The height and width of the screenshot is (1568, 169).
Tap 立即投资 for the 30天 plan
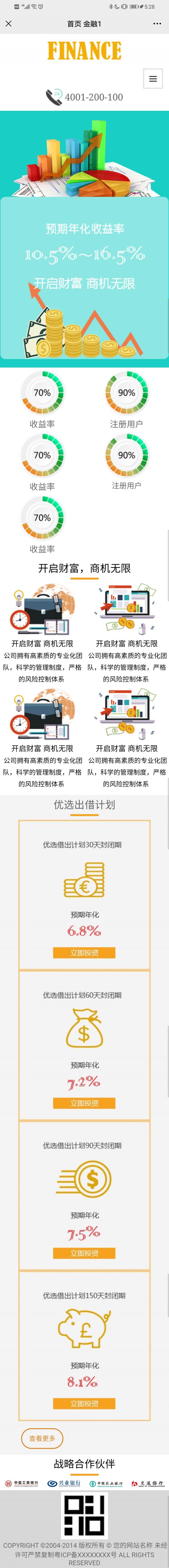click(x=84, y=953)
